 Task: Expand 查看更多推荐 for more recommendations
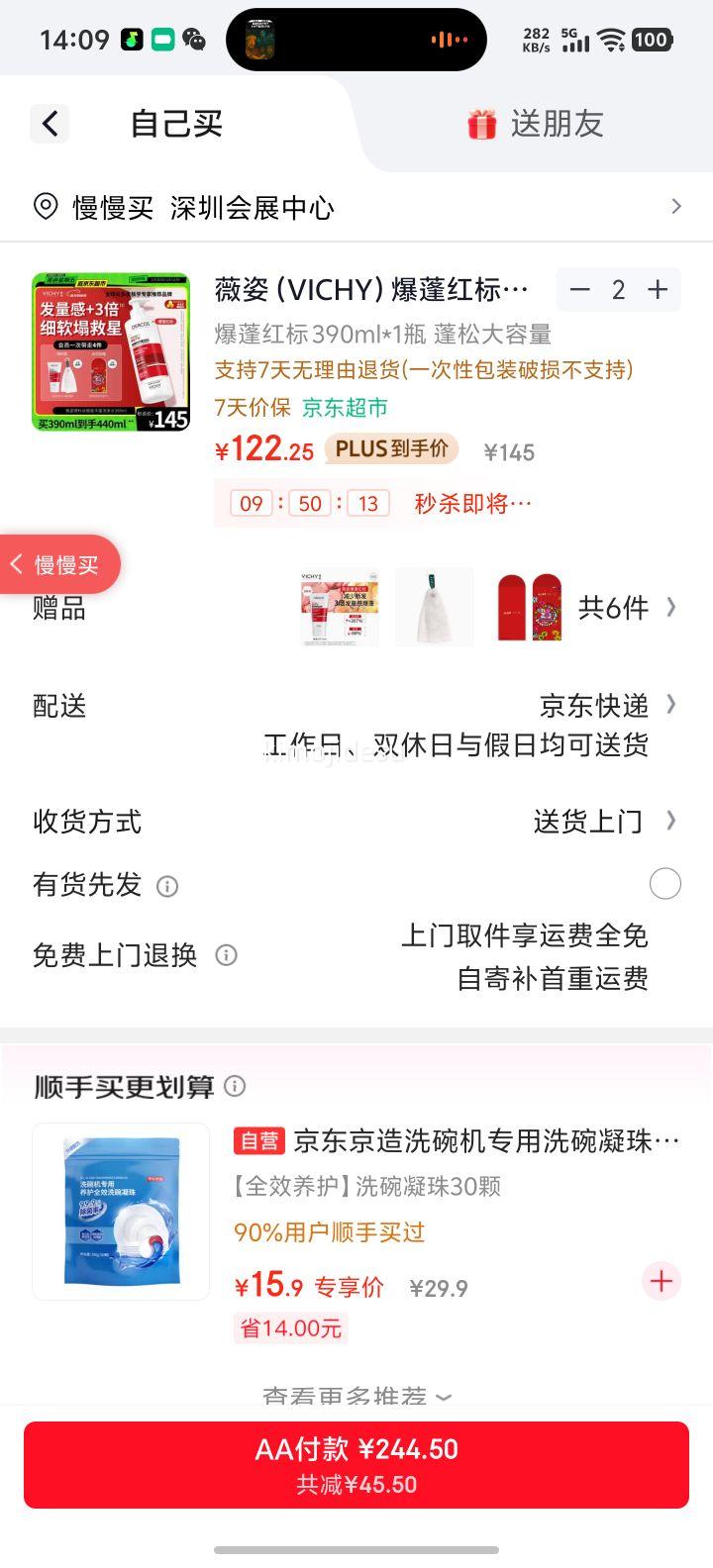pyautogui.click(x=356, y=1396)
